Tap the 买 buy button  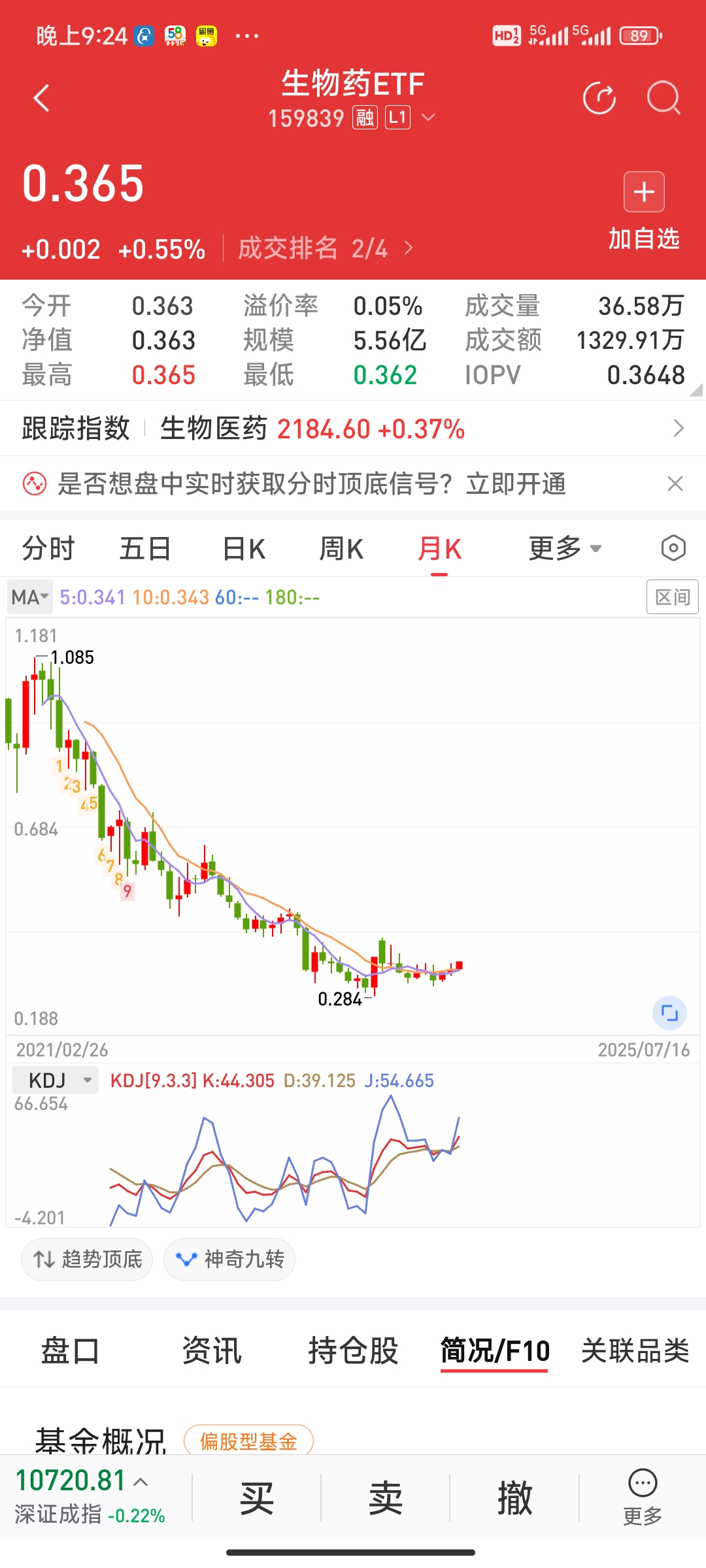point(256,1498)
